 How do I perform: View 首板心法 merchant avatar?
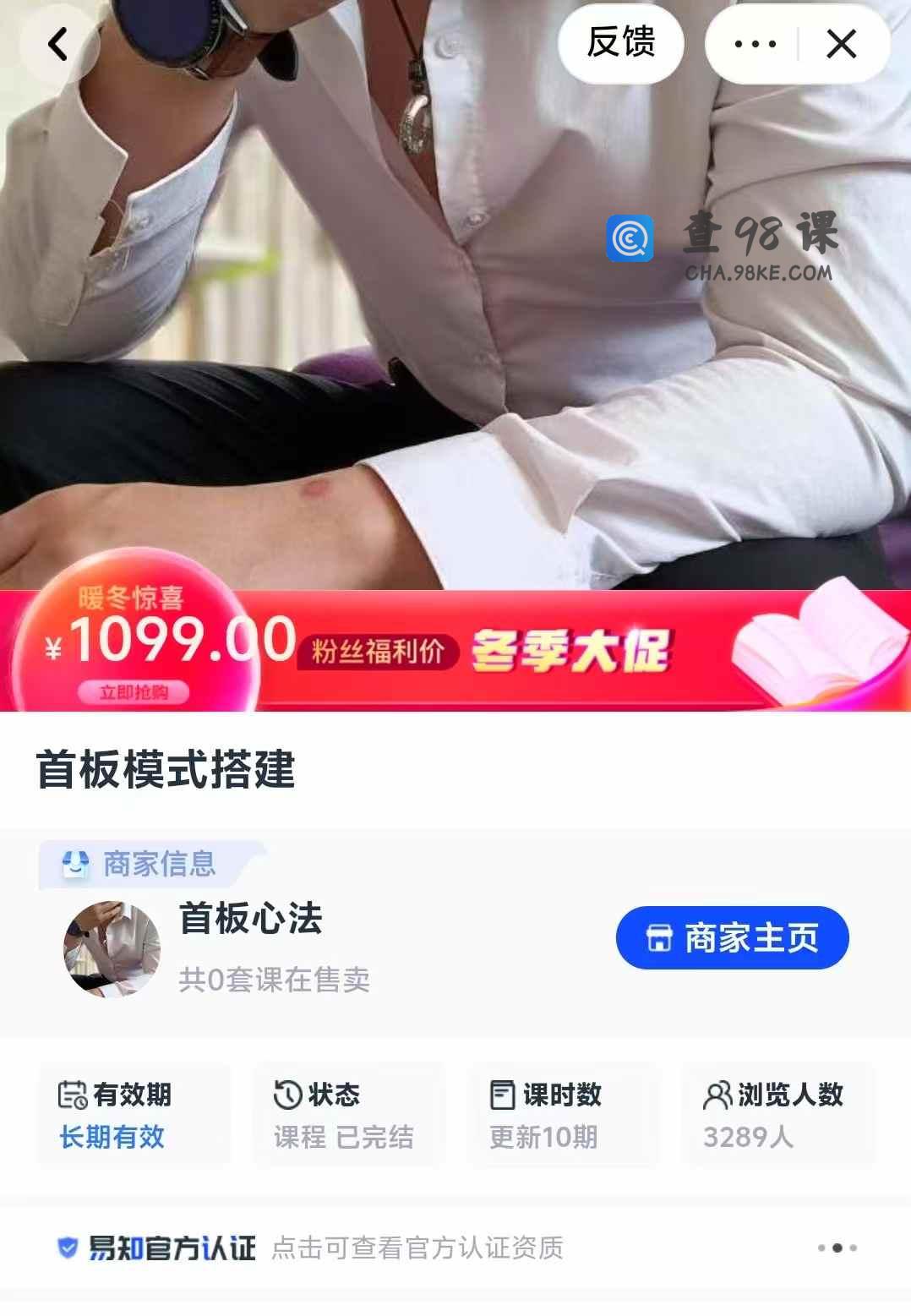112,949
